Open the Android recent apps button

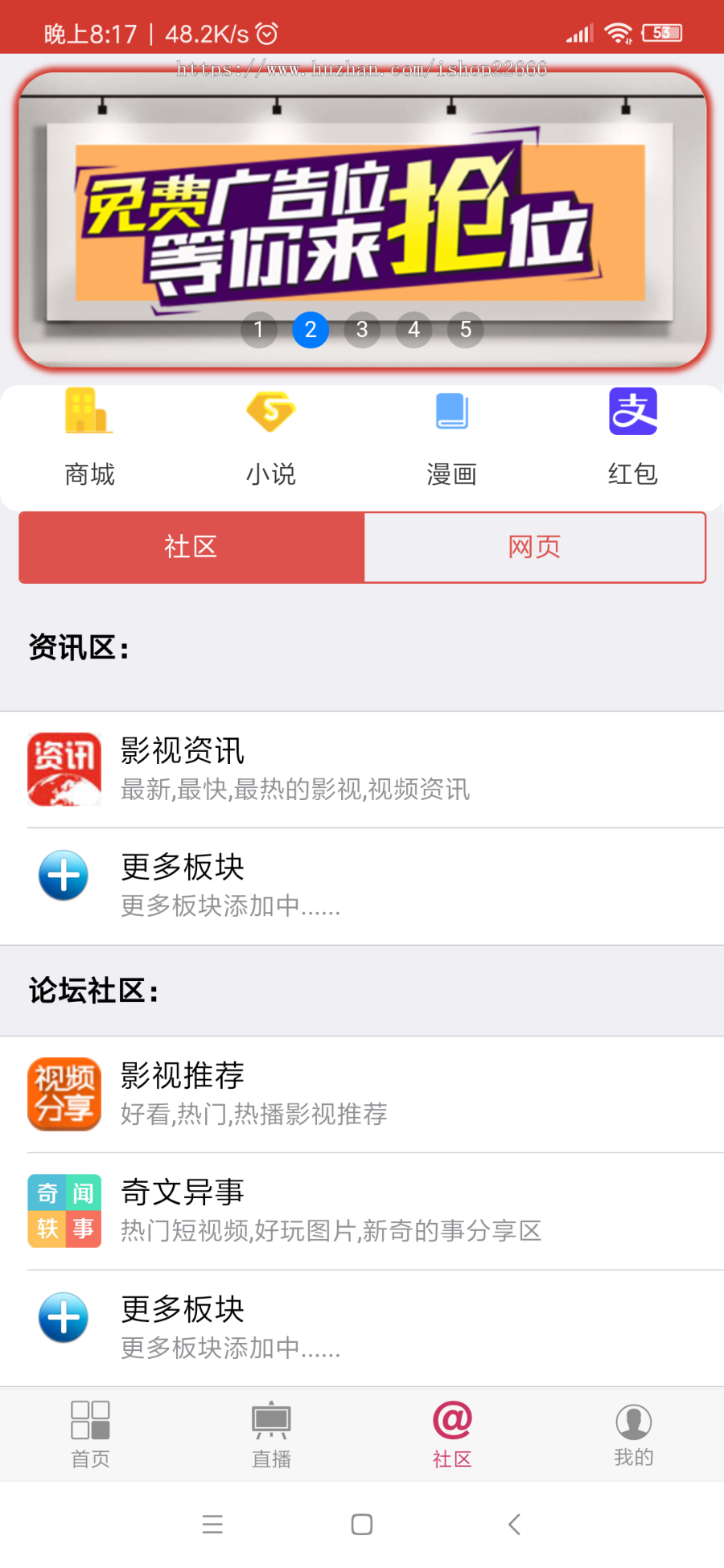pos(212,1524)
